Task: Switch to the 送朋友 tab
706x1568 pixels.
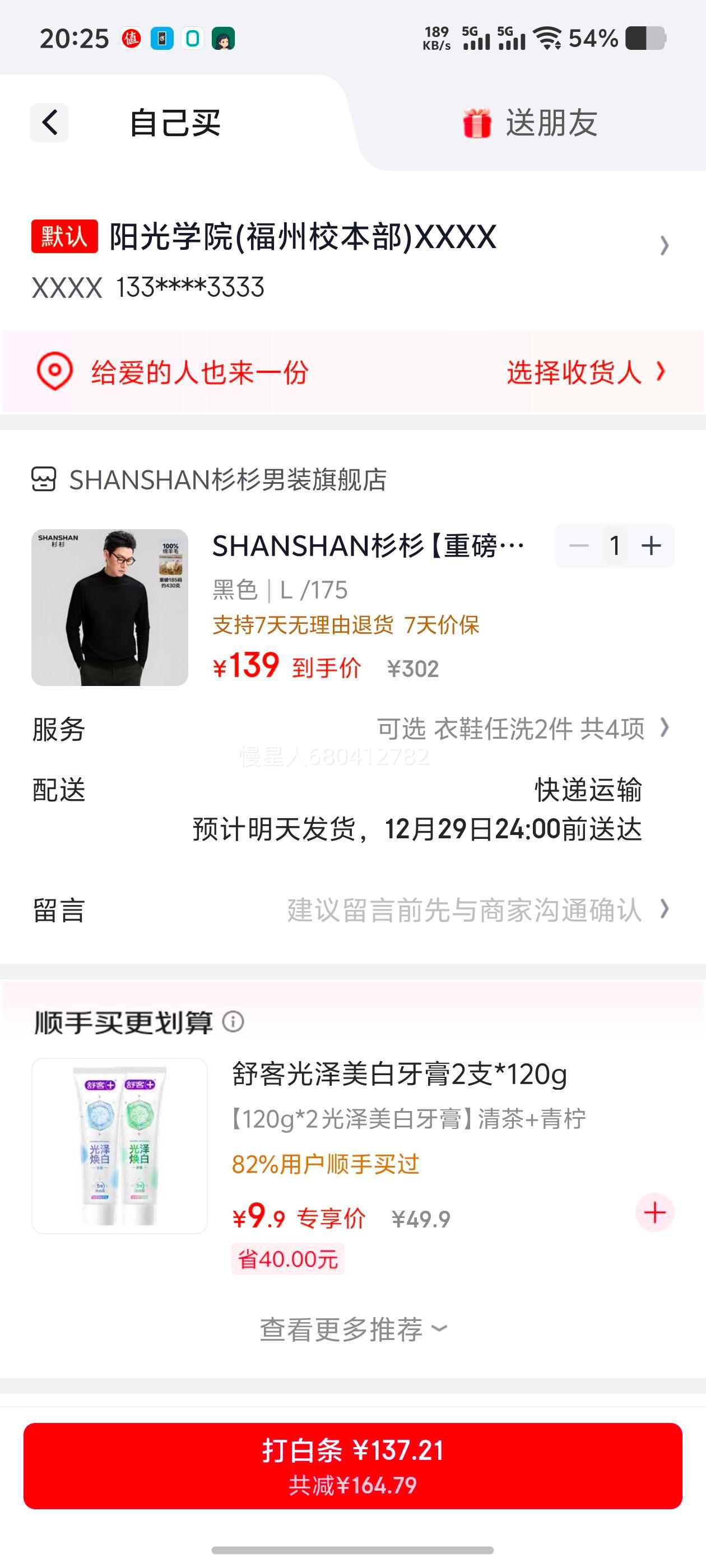Action: coord(551,122)
